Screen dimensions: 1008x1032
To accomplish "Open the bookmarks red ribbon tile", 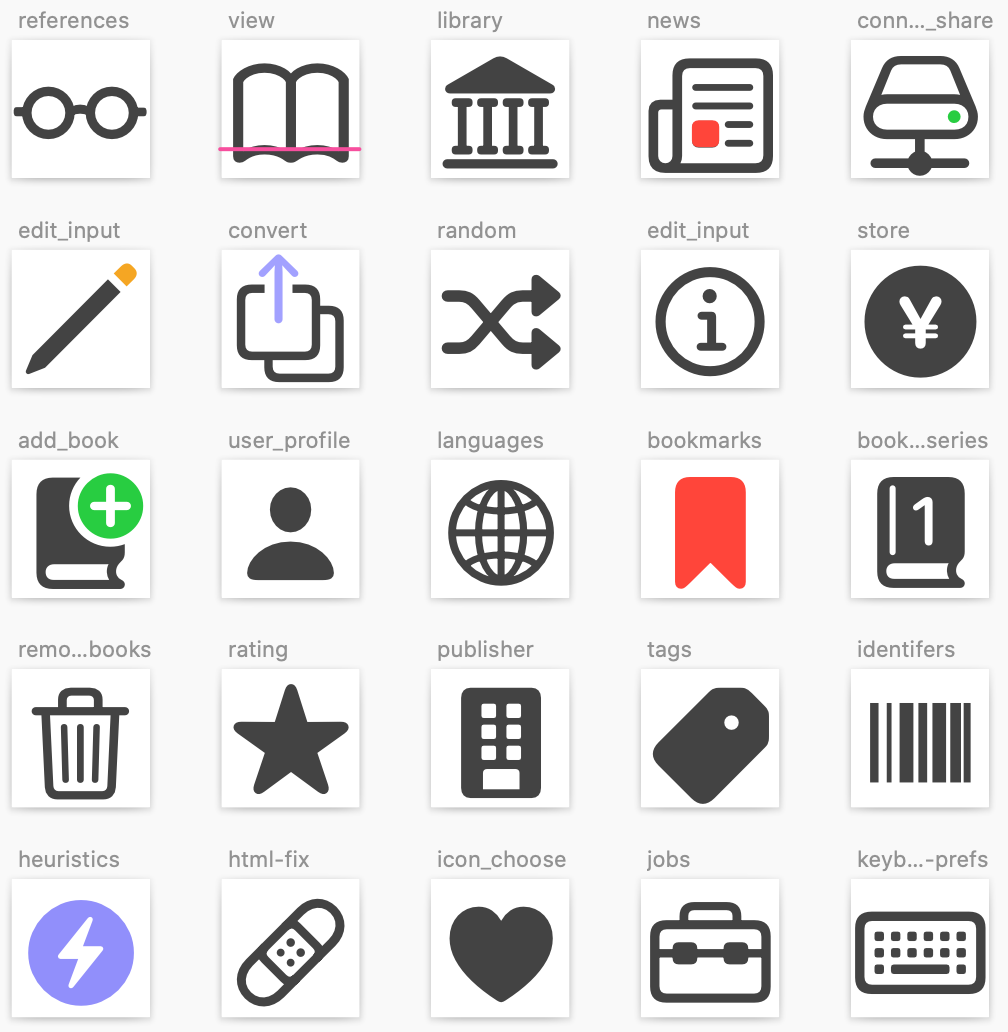I will [x=710, y=530].
